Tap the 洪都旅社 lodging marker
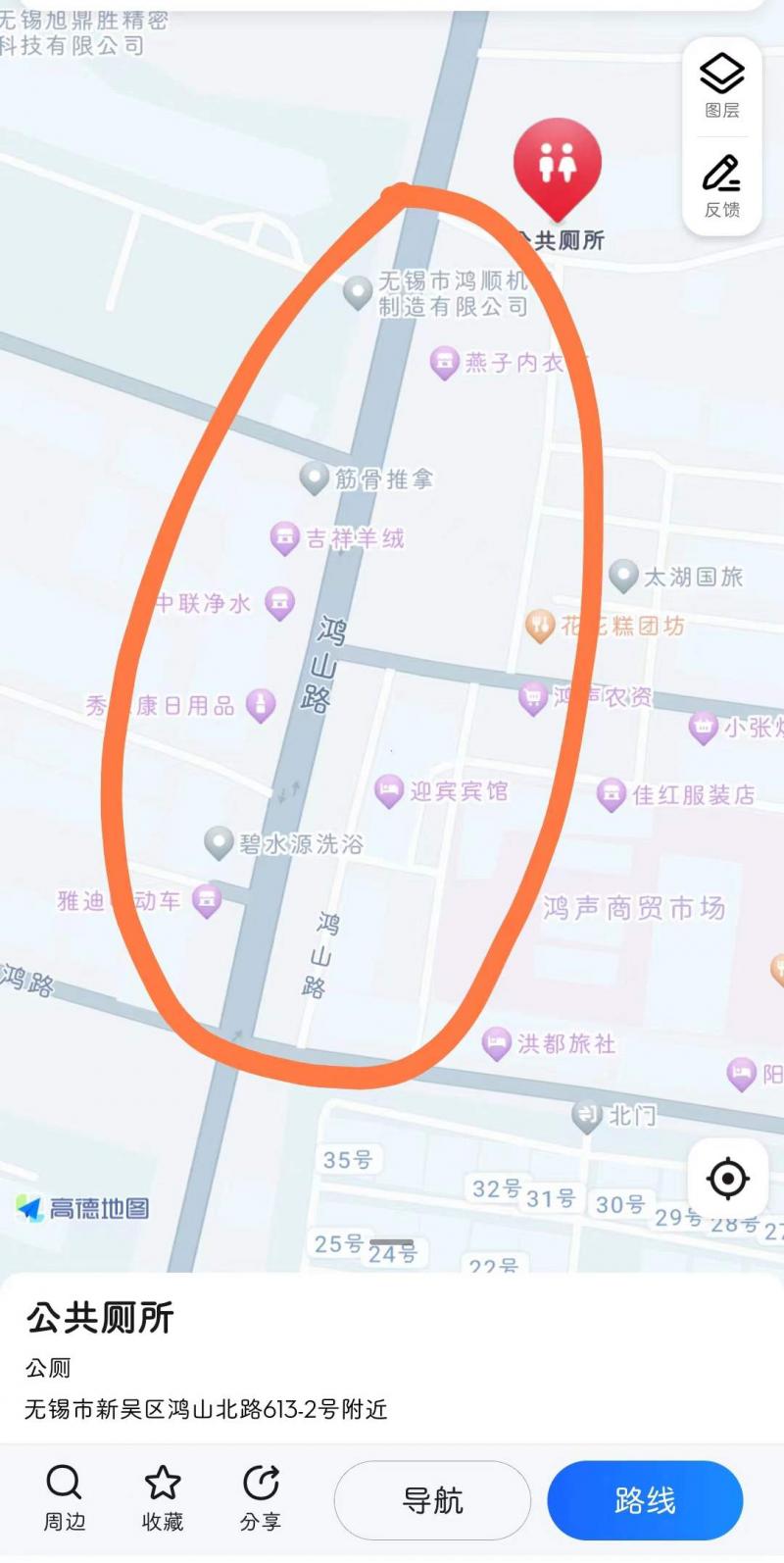The width and height of the screenshot is (784, 1563). tap(496, 1041)
